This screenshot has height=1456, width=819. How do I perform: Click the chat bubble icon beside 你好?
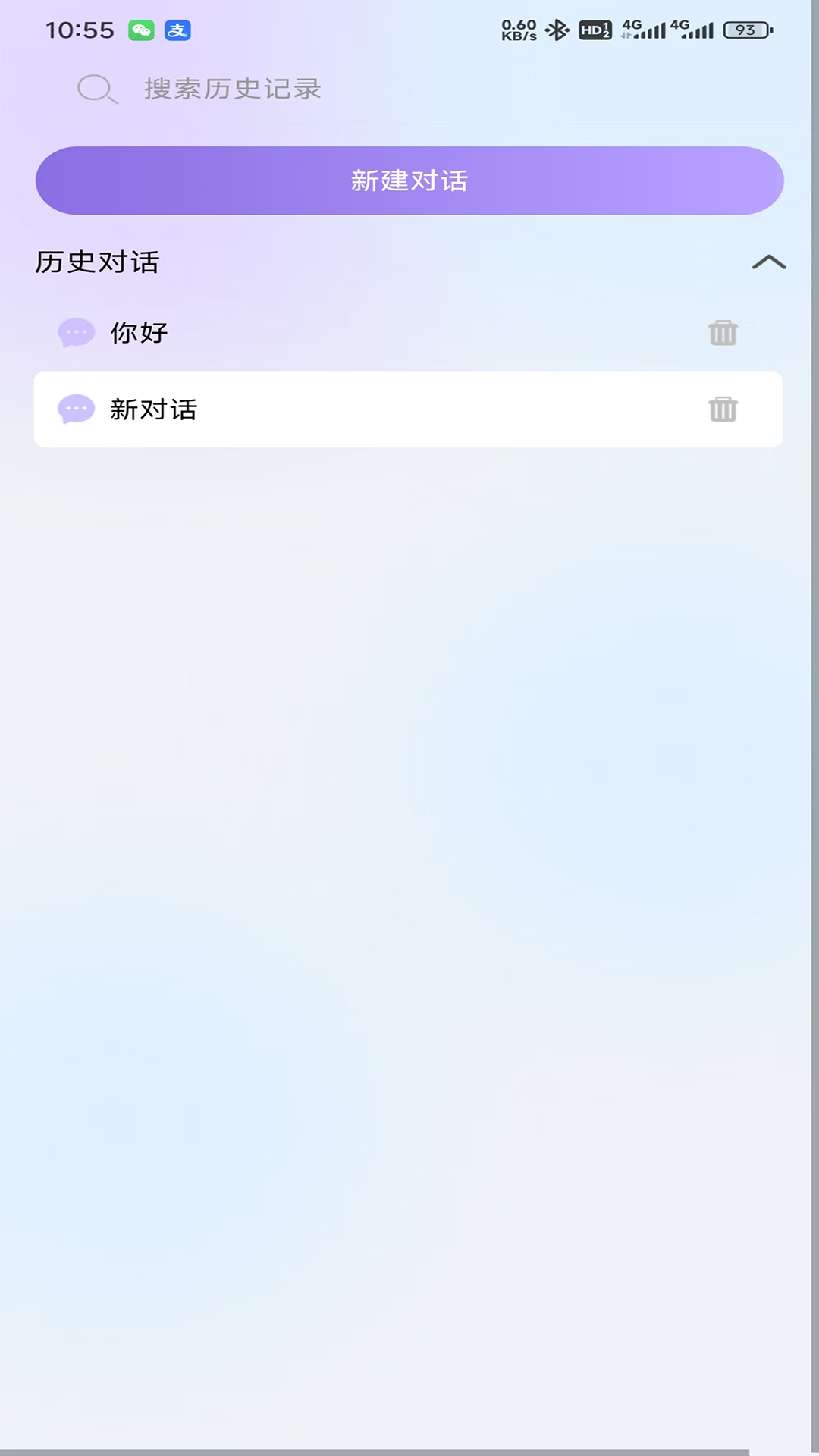(76, 332)
